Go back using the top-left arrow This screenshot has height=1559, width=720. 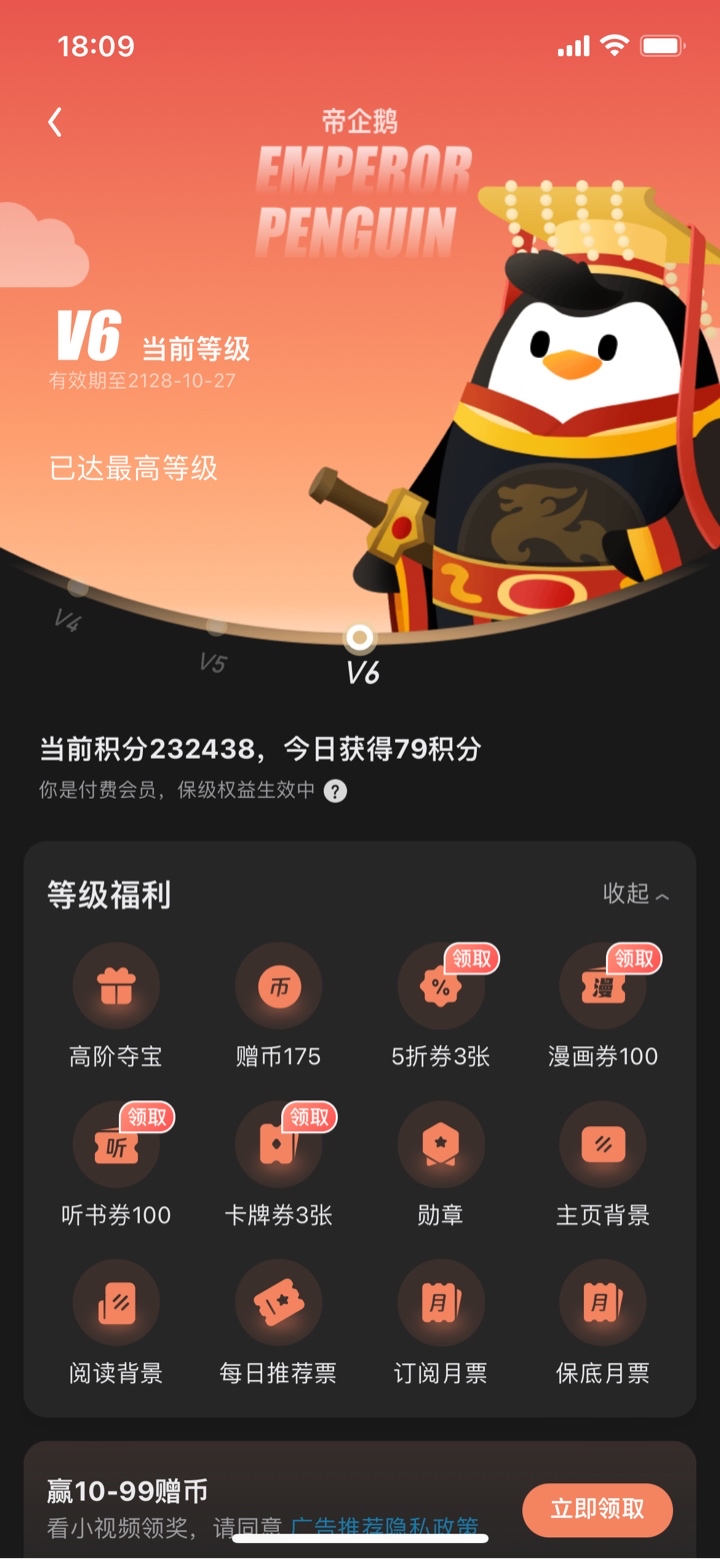(x=55, y=122)
